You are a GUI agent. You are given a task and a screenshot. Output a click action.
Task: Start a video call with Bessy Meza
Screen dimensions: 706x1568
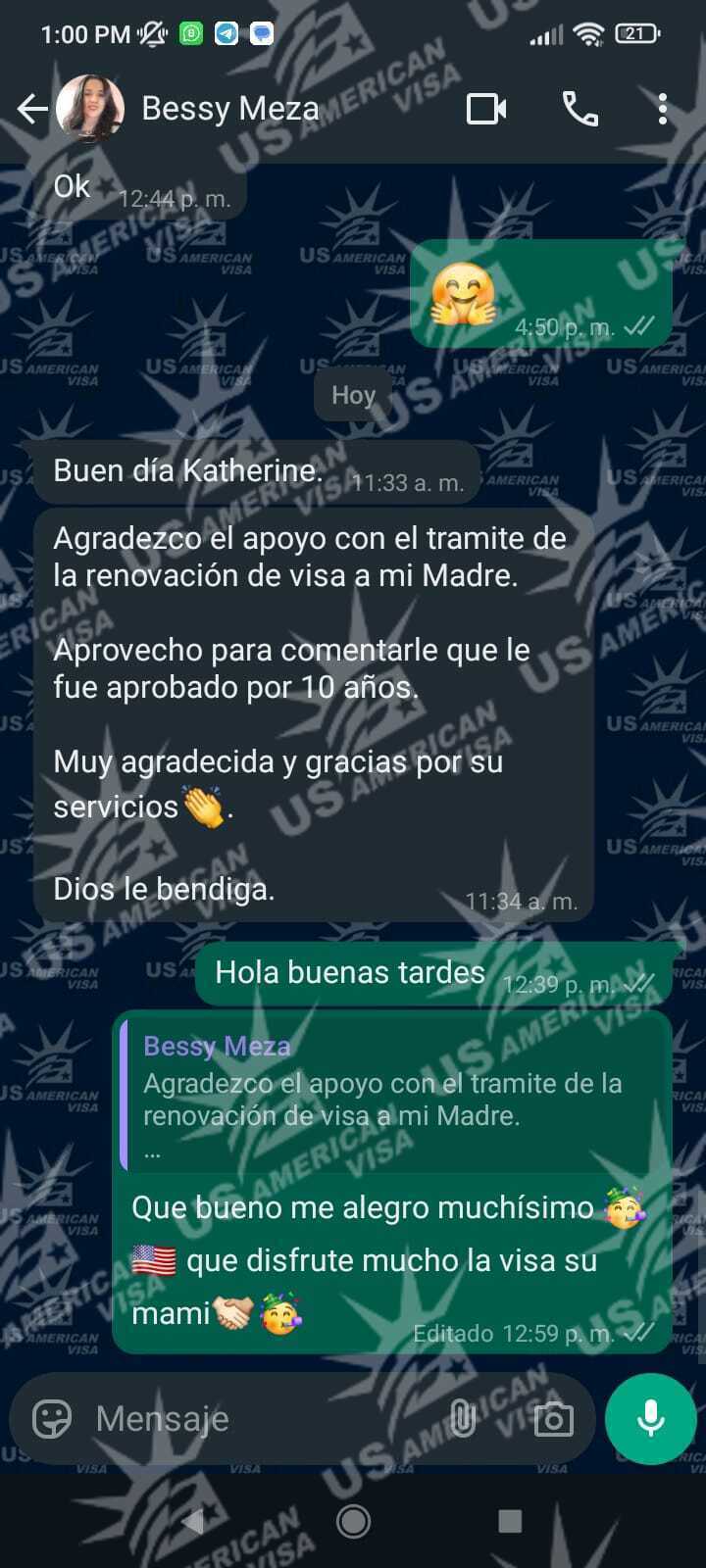point(486,109)
